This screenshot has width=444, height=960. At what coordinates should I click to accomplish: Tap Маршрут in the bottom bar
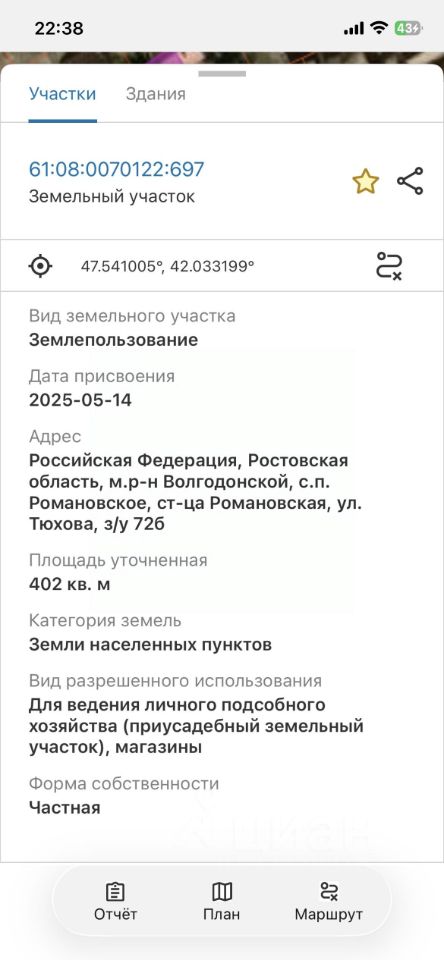tap(329, 901)
